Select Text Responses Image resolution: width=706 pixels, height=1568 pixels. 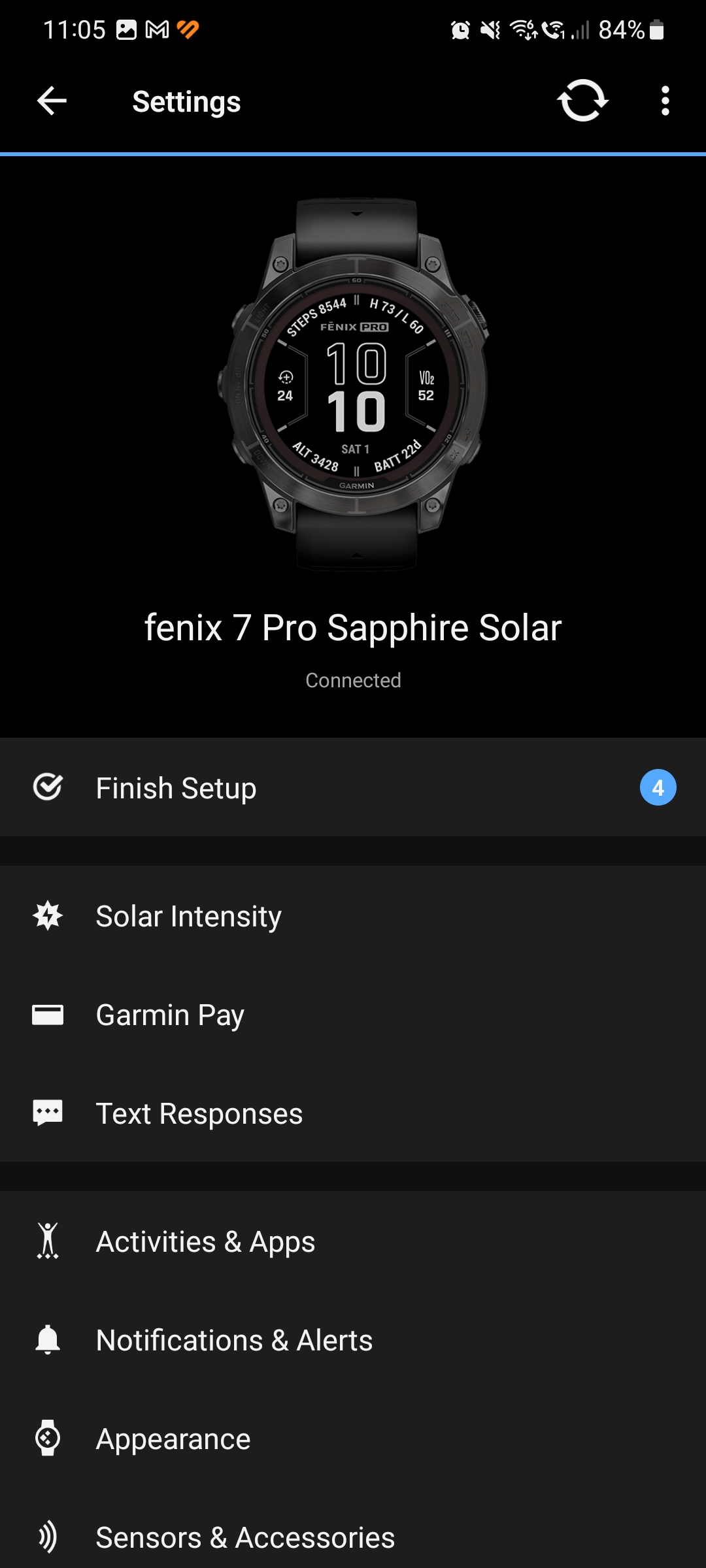point(353,1113)
